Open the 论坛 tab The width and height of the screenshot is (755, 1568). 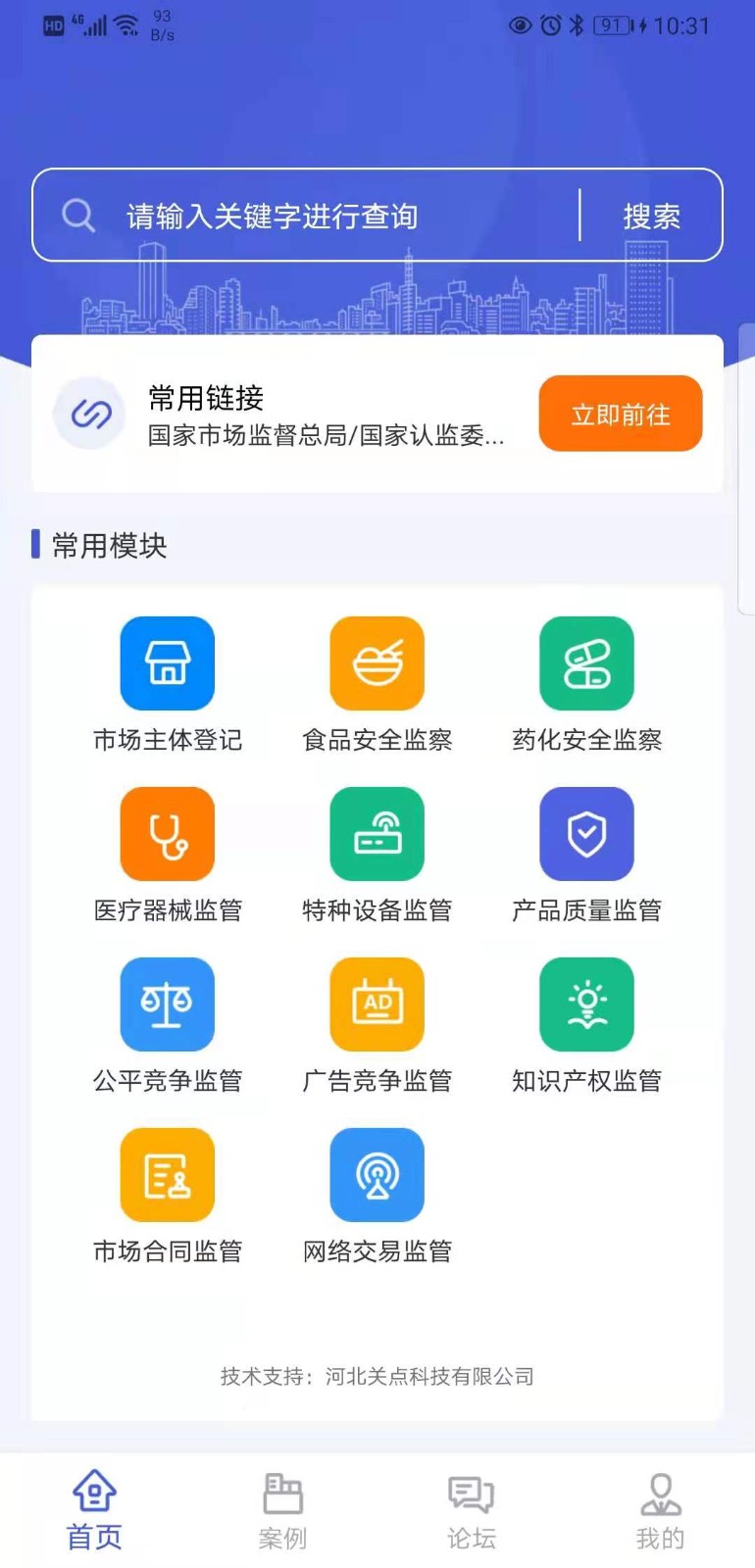tap(469, 1509)
